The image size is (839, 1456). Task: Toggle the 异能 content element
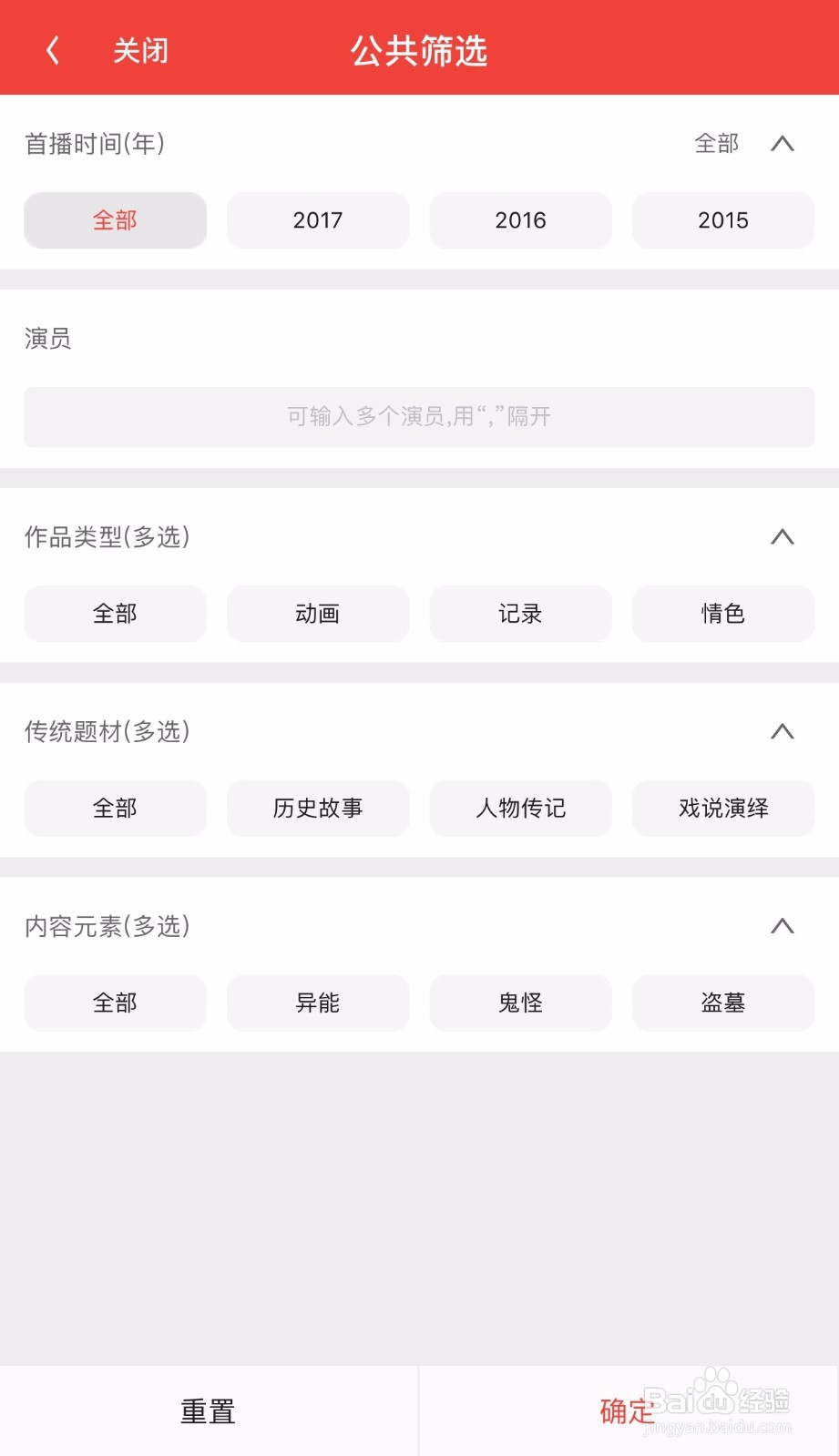click(317, 1003)
